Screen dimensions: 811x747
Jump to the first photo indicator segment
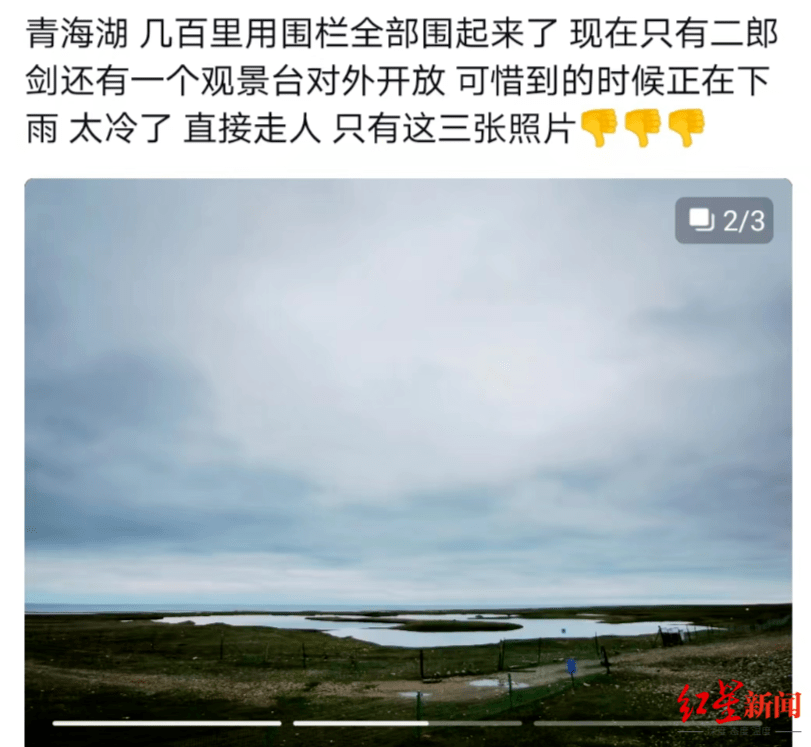coord(167,723)
